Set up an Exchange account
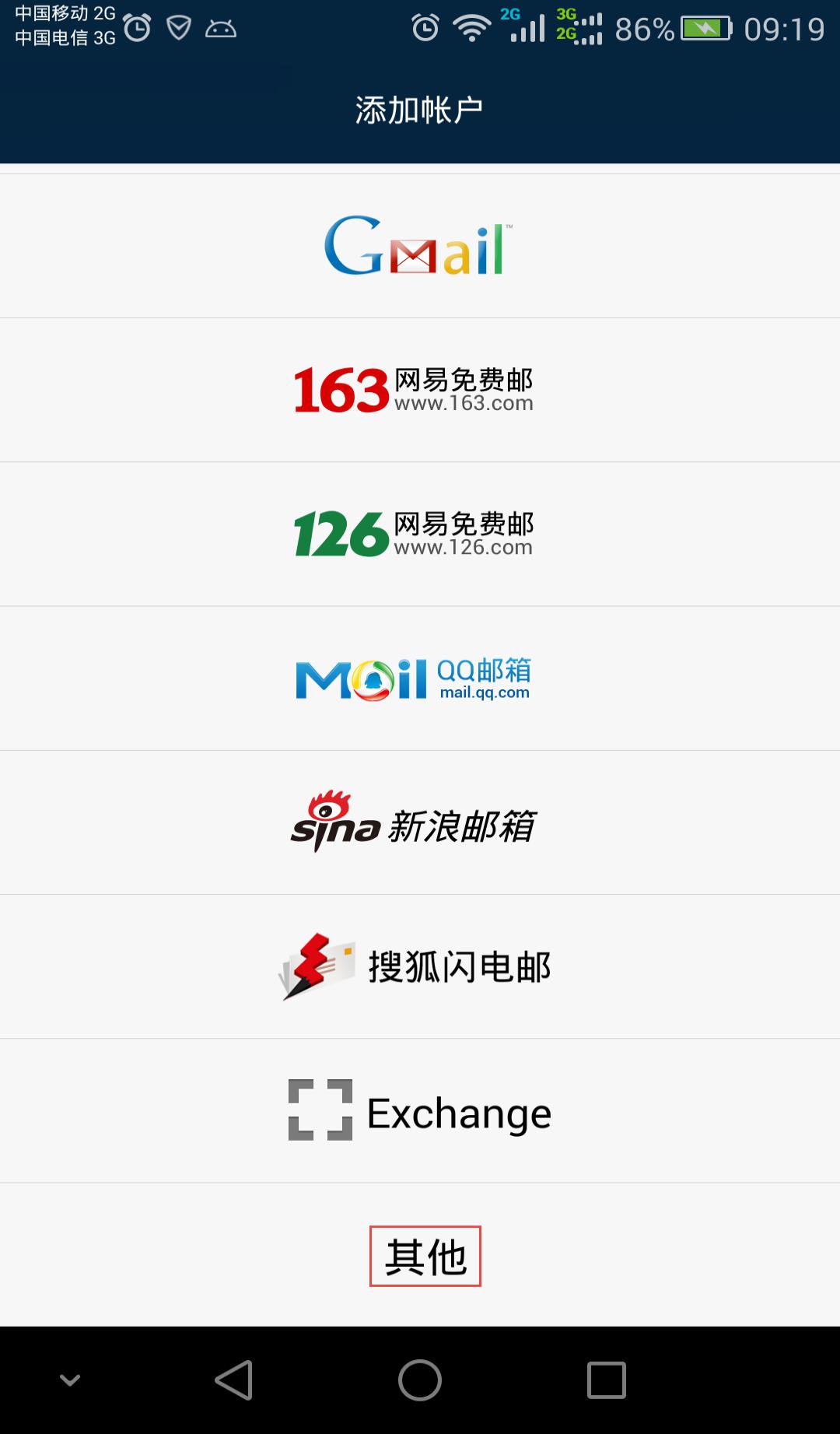The width and height of the screenshot is (840, 1434). pos(420,1110)
